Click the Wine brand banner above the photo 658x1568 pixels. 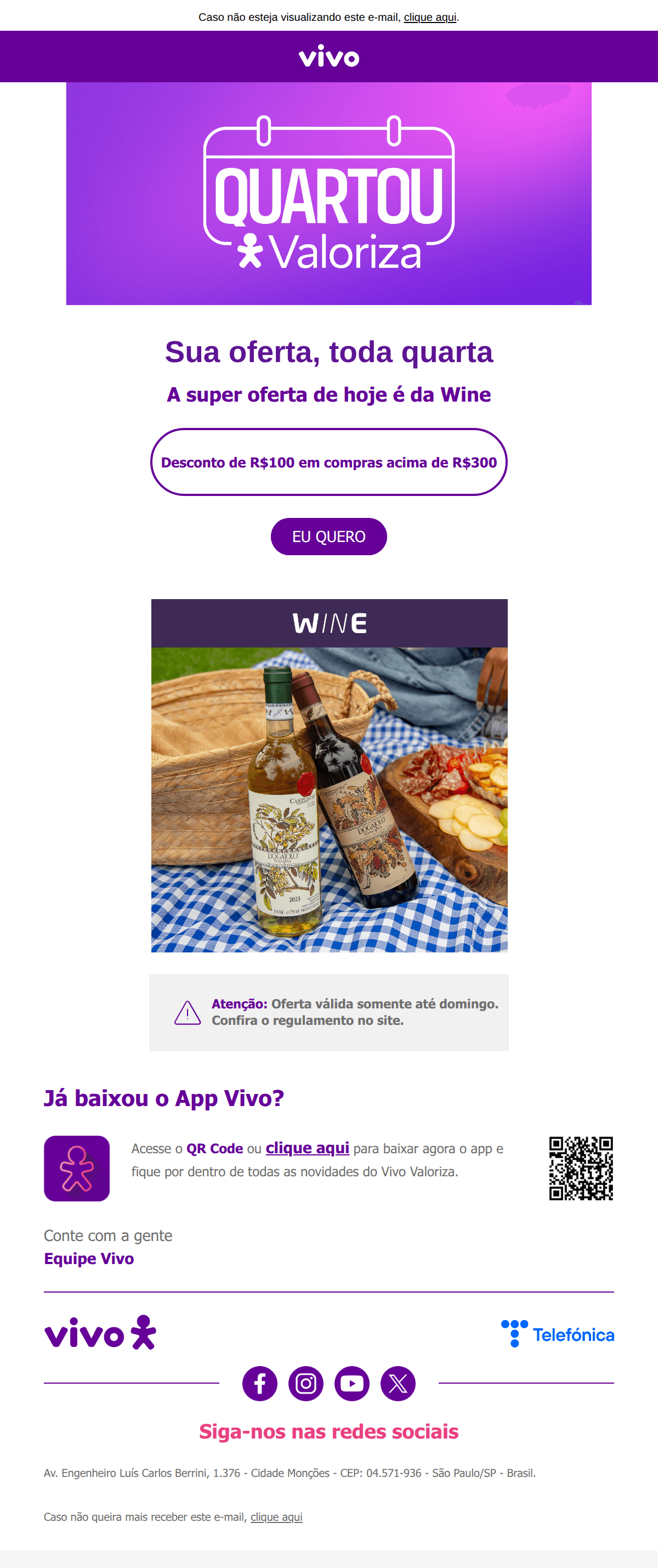pos(328,622)
